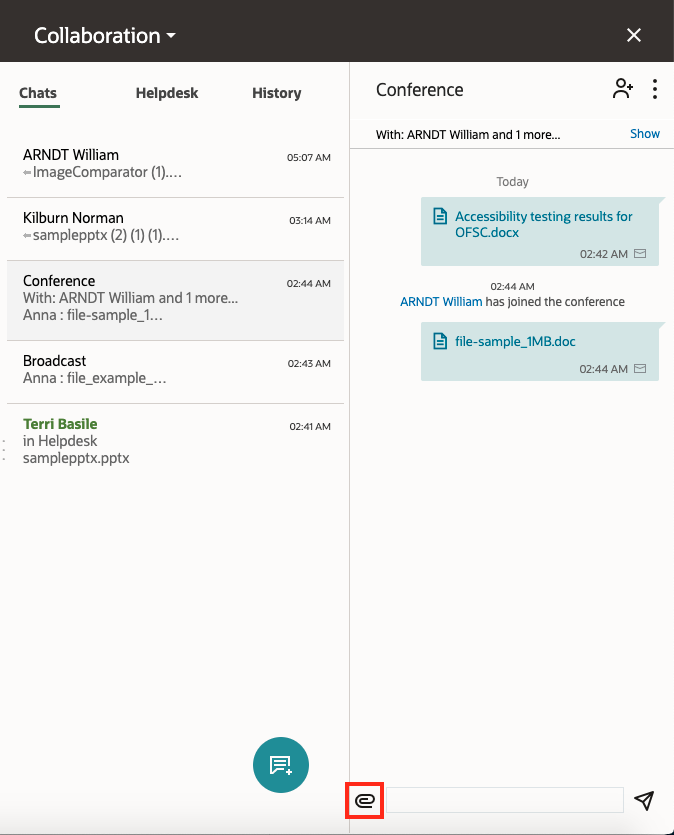Image resolution: width=674 pixels, height=835 pixels.
Task: Switch to the Helpdesk tab
Action: point(167,93)
